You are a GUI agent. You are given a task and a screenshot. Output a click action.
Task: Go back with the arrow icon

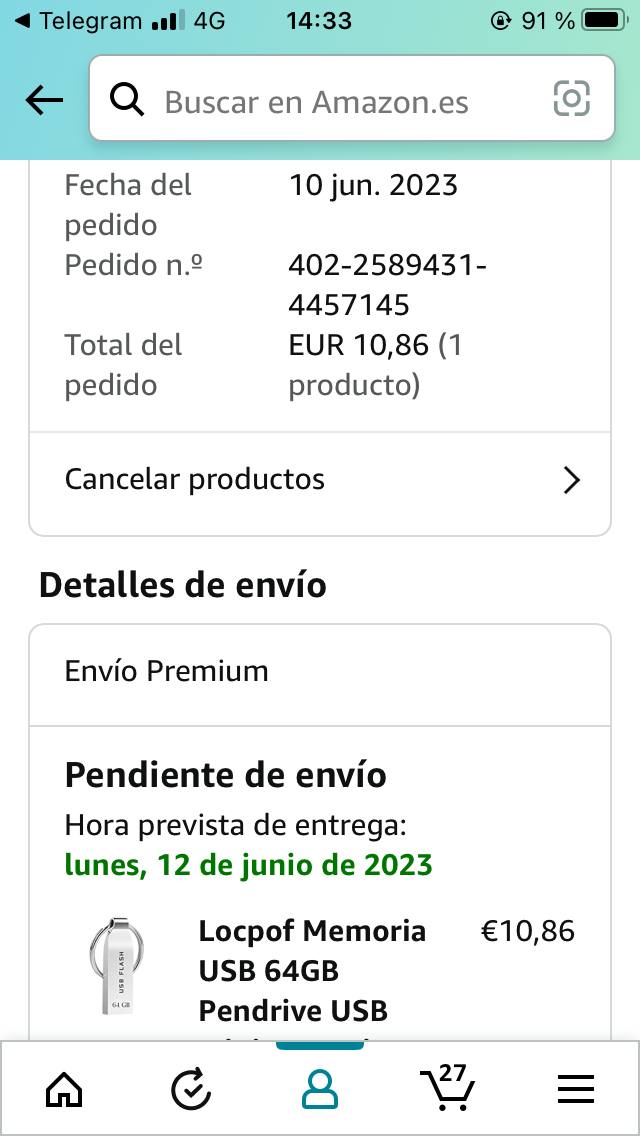(44, 100)
